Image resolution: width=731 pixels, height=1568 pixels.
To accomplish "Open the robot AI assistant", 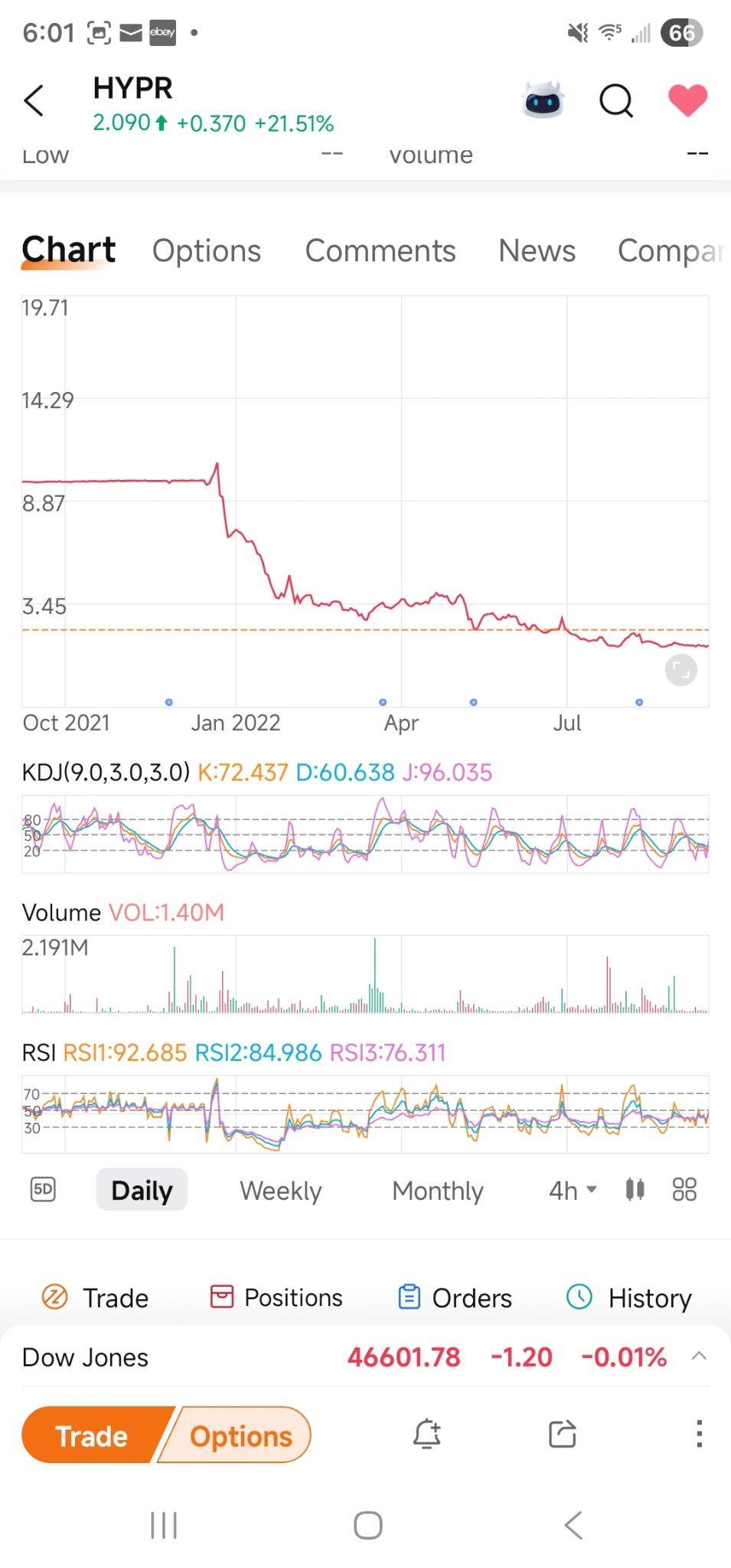I will click(x=543, y=100).
